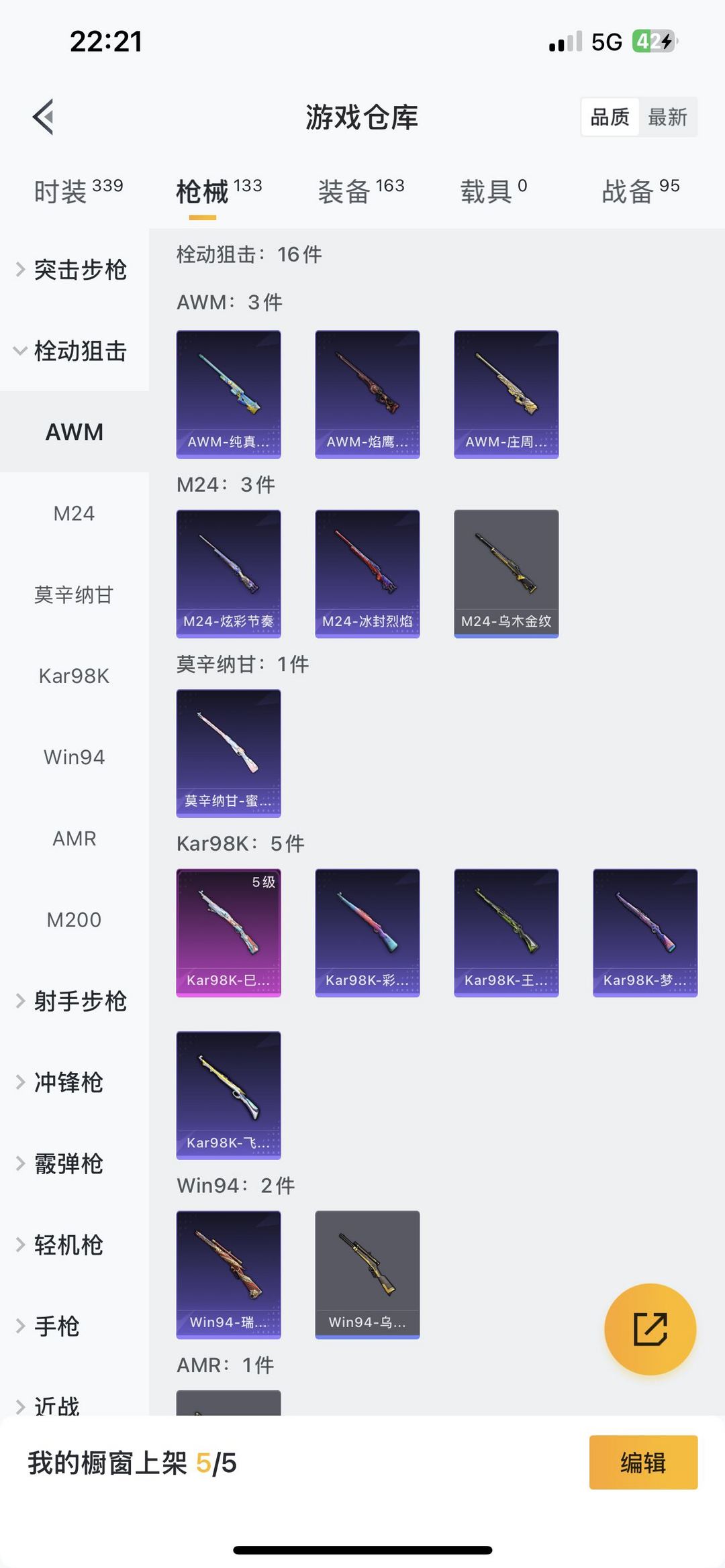Open the M24-乌木金纹 skin tile
Viewport: 725px width, 1568px height.
coord(506,574)
